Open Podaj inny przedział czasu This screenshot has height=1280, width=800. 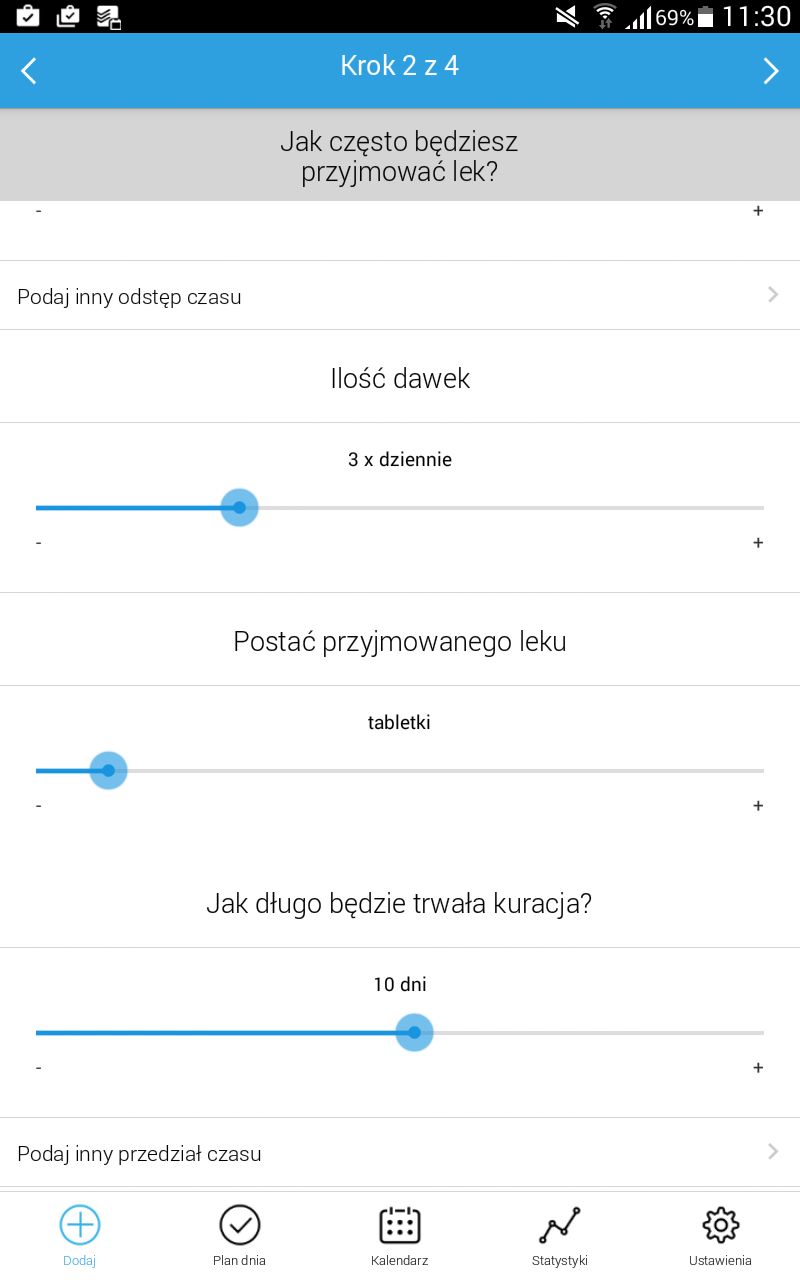(400, 1153)
